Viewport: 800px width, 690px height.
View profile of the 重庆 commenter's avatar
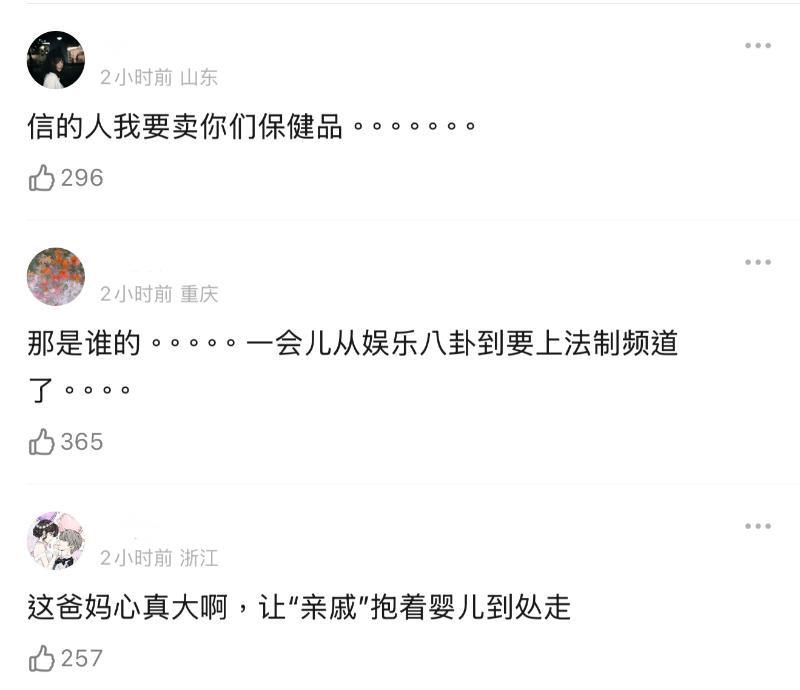point(56,277)
